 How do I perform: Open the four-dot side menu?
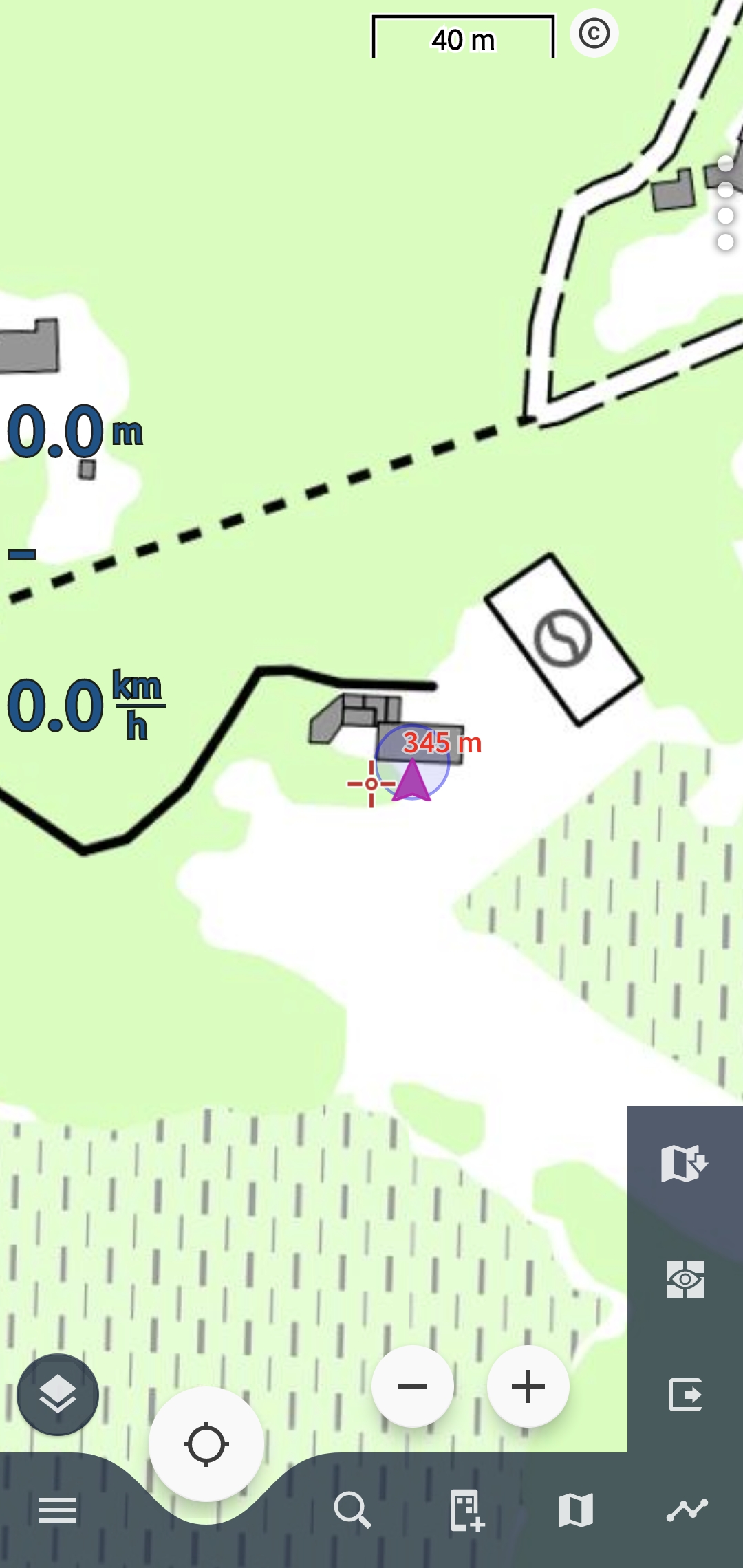pyautogui.click(x=726, y=203)
